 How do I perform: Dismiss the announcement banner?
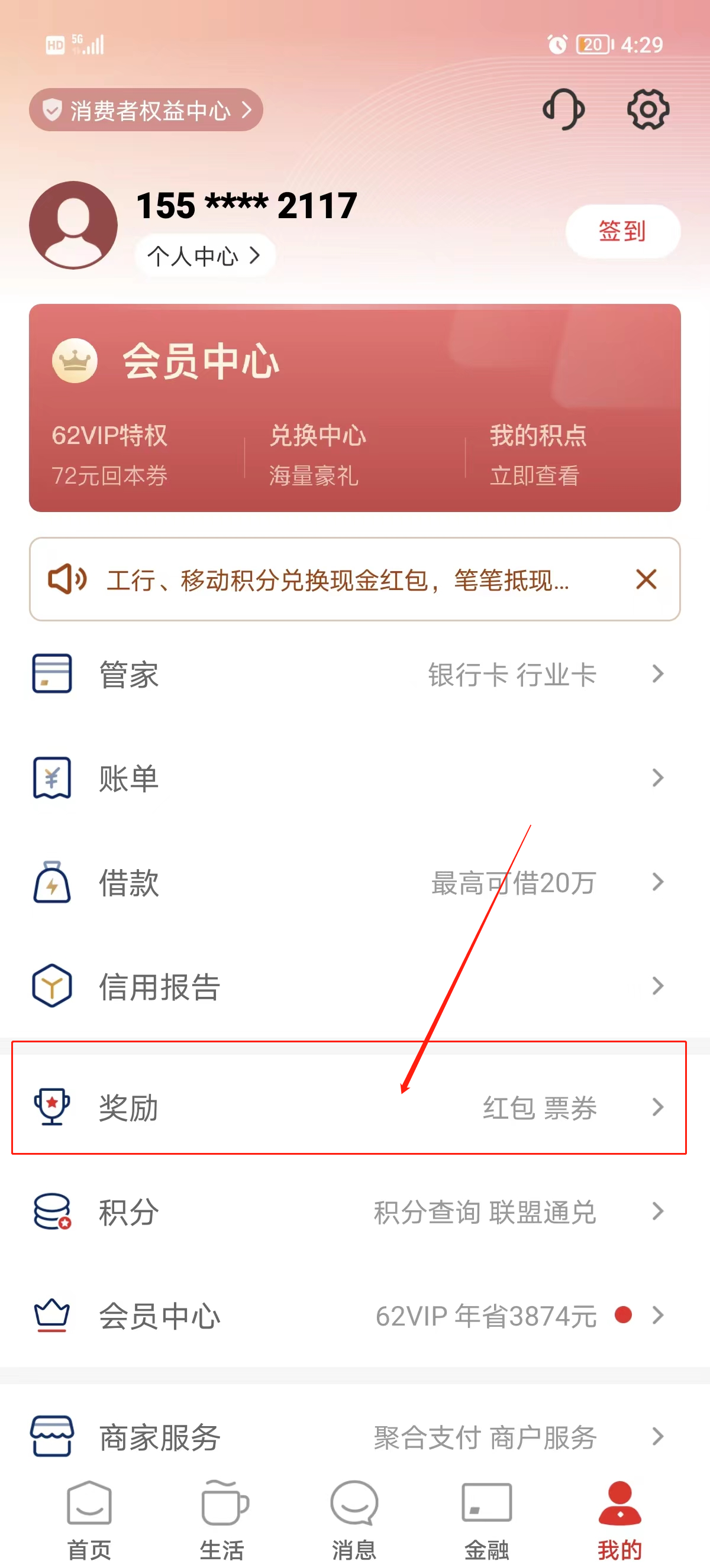tap(646, 579)
